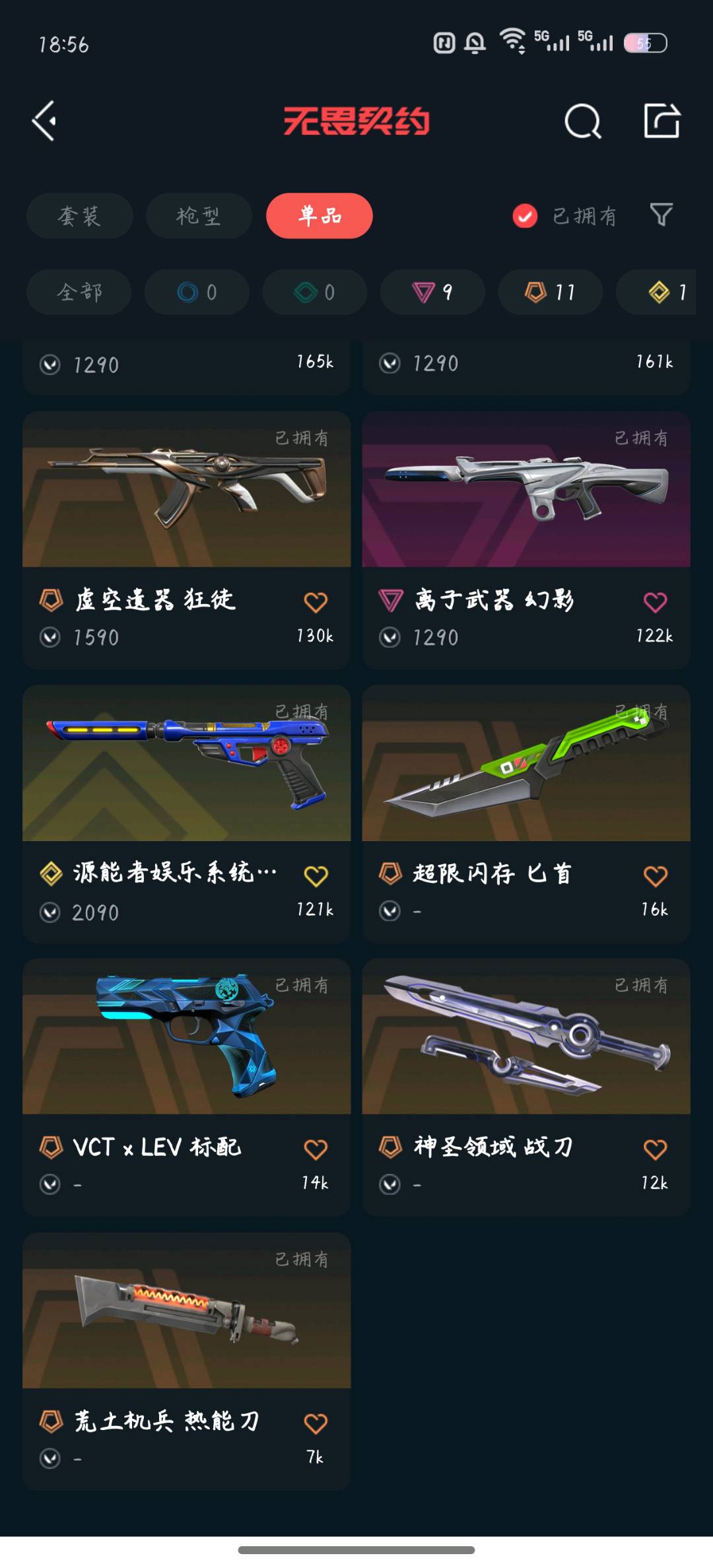This screenshot has height=1568, width=713.
Task: Go back using the top-left arrow
Action: [x=44, y=121]
